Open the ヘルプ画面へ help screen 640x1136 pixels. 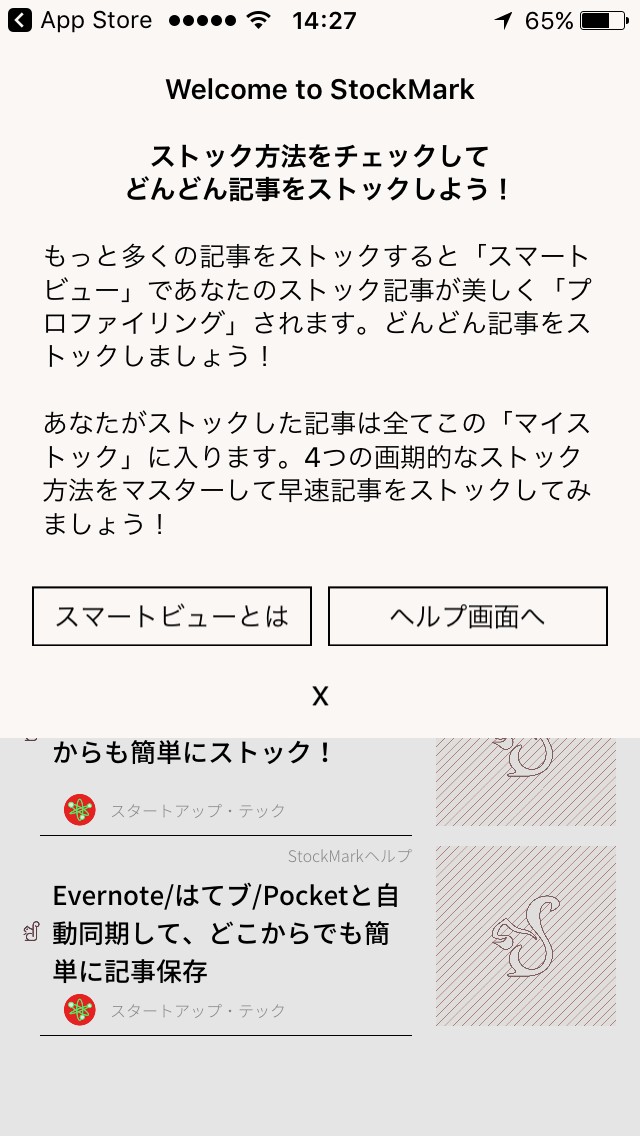pyautogui.click(x=467, y=616)
